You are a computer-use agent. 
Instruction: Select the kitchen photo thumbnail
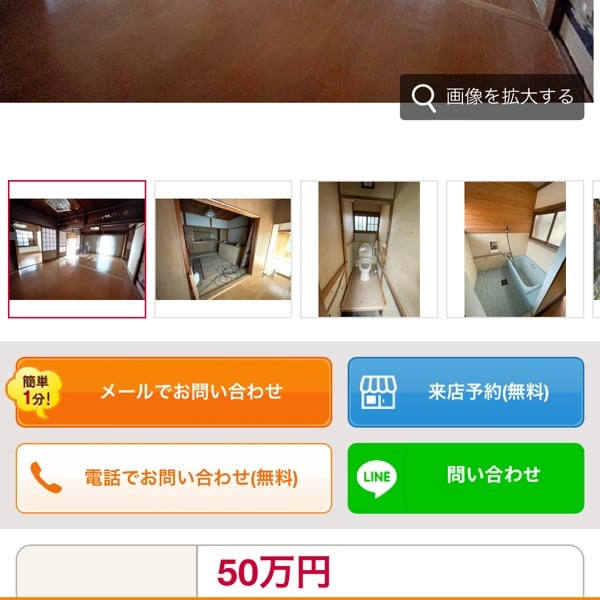tap(223, 249)
